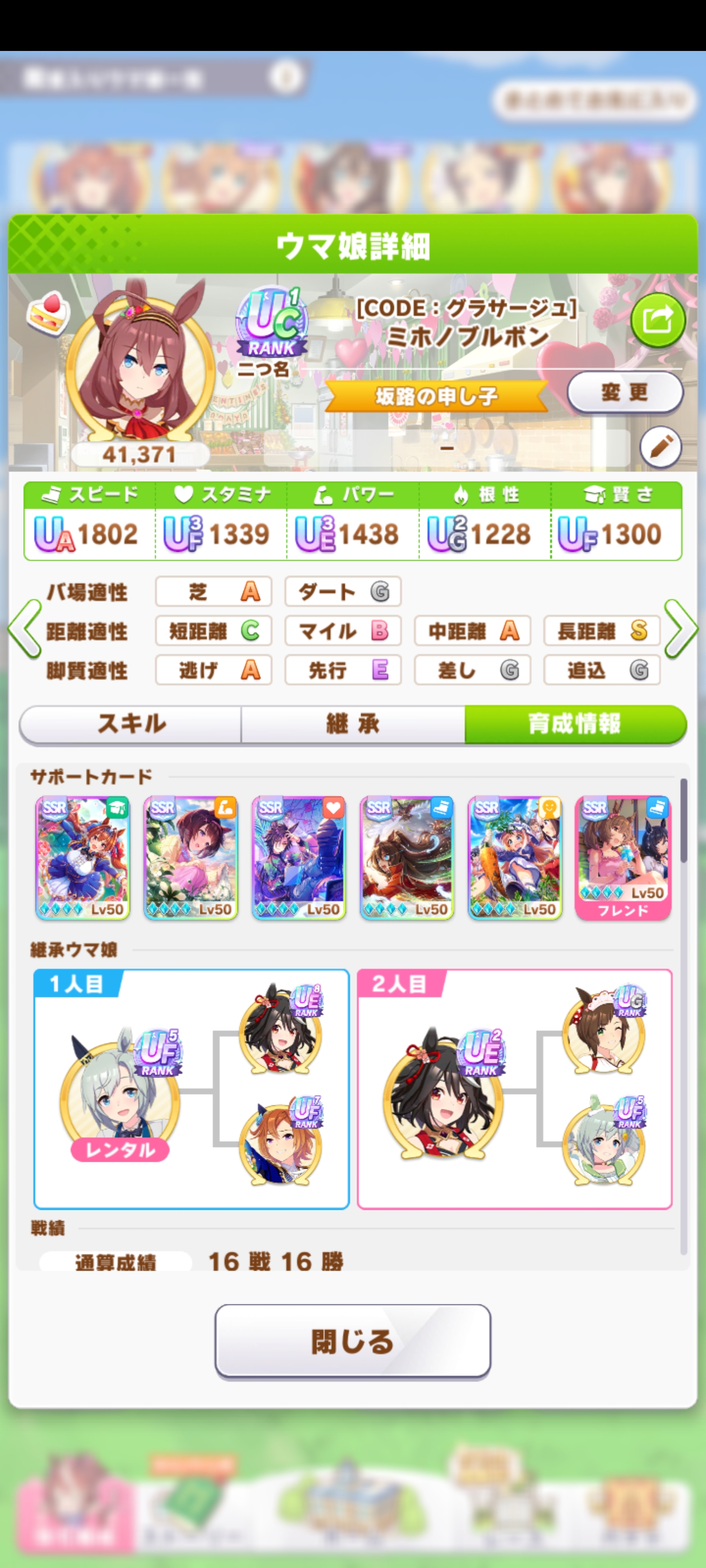Select the 育成情報 tab
Viewport: 706px width, 1568px height.
tap(575, 724)
